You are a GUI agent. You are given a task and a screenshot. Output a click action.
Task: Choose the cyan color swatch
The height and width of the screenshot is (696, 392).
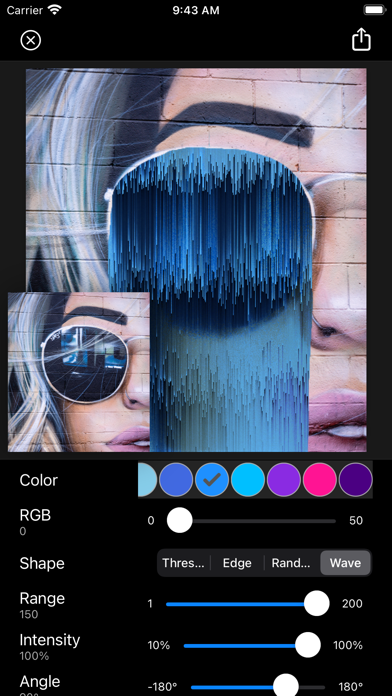tap(248, 480)
